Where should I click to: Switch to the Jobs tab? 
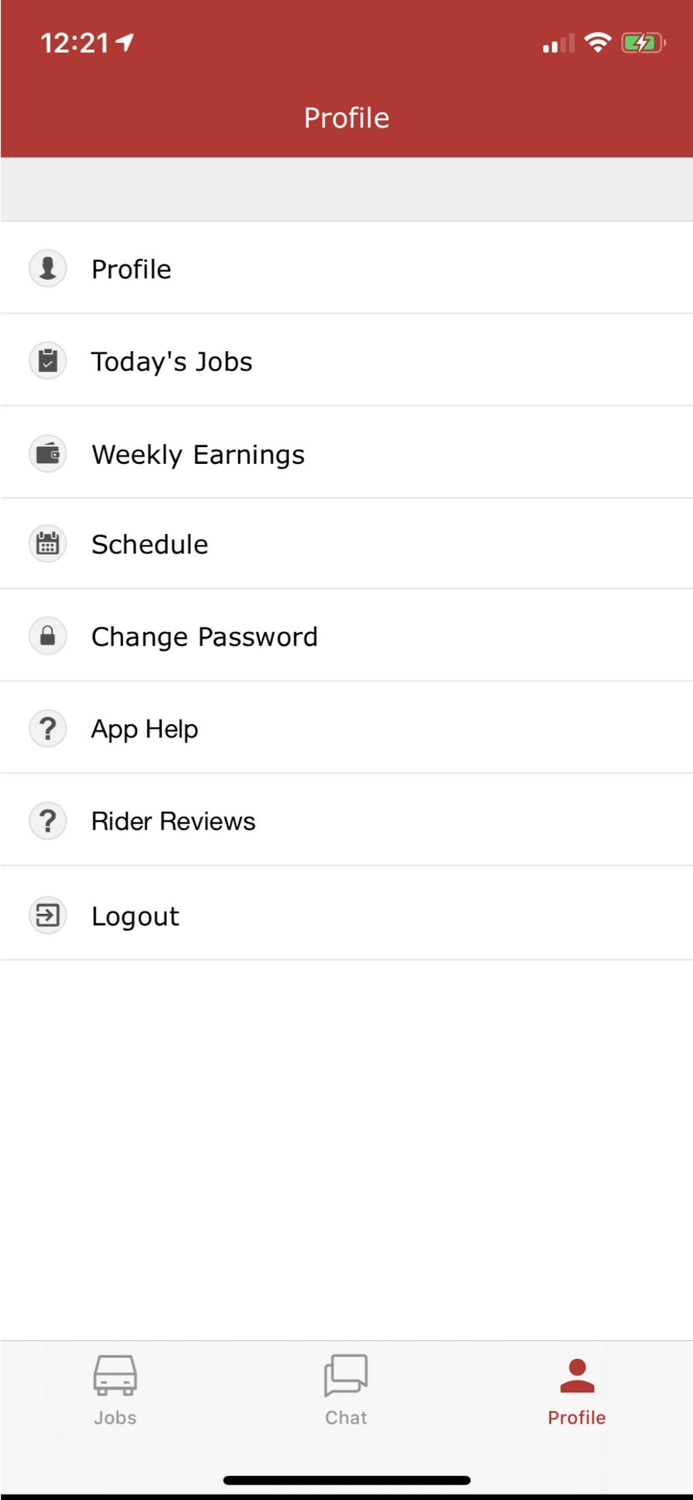[x=115, y=1390]
